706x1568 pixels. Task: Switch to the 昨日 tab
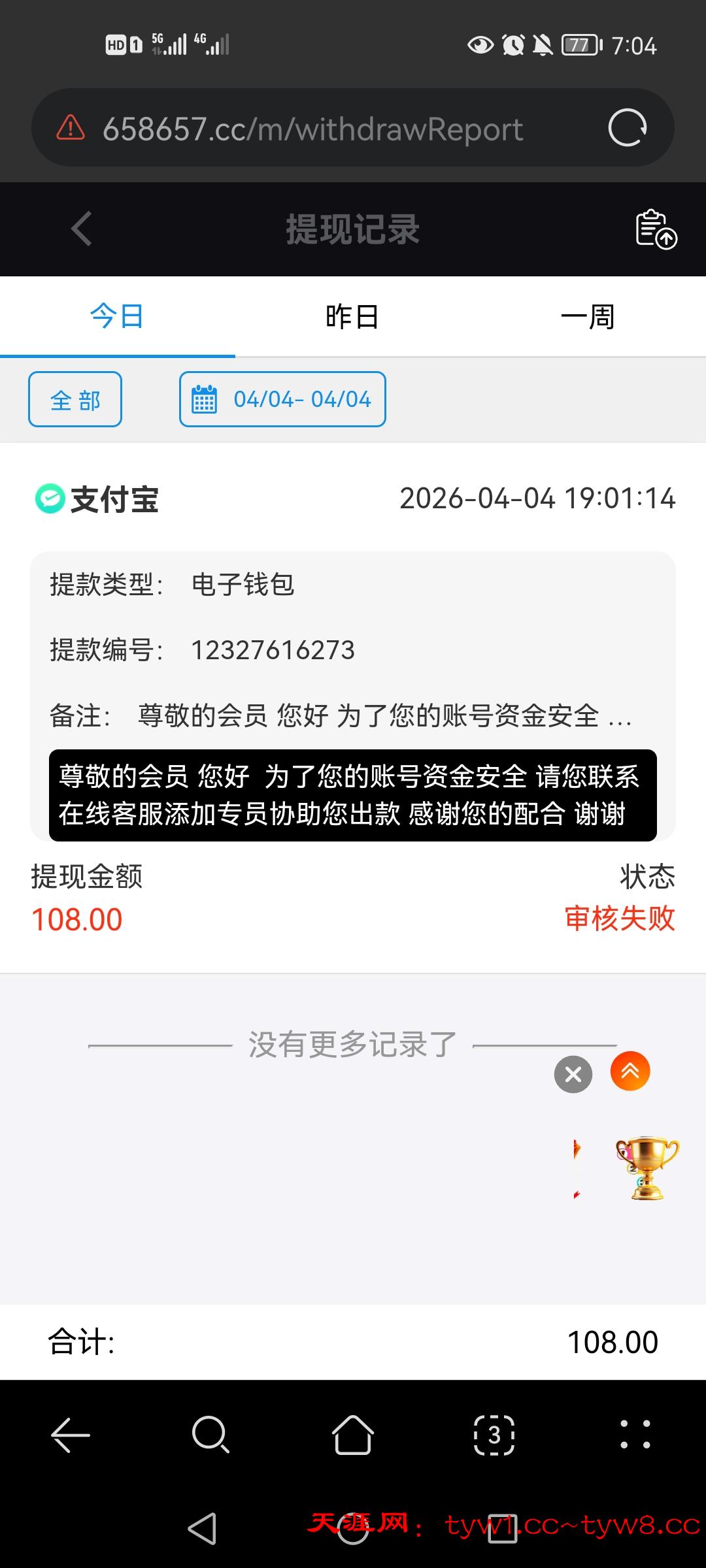tap(352, 317)
